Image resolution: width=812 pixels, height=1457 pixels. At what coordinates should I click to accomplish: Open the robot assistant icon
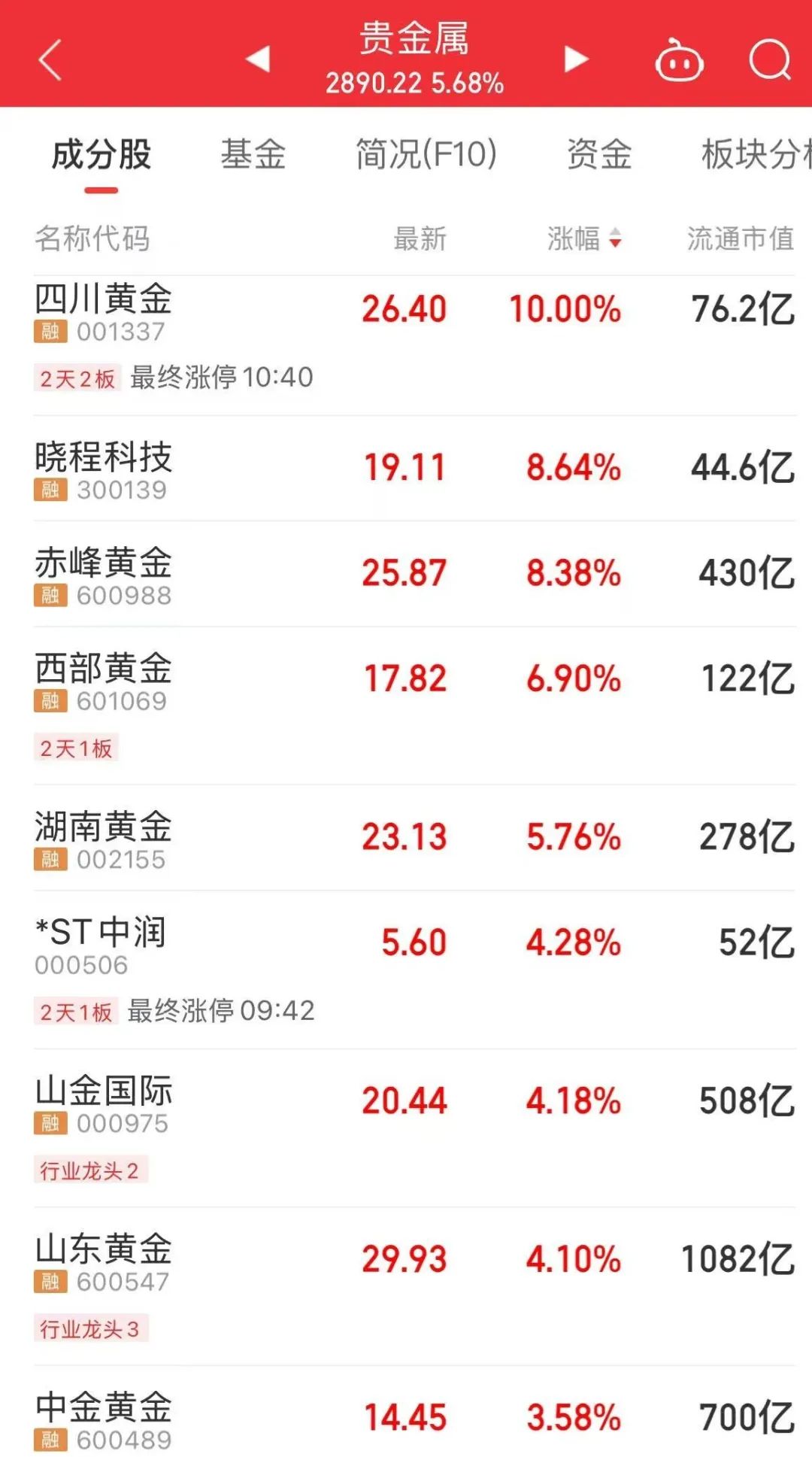(679, 60)
